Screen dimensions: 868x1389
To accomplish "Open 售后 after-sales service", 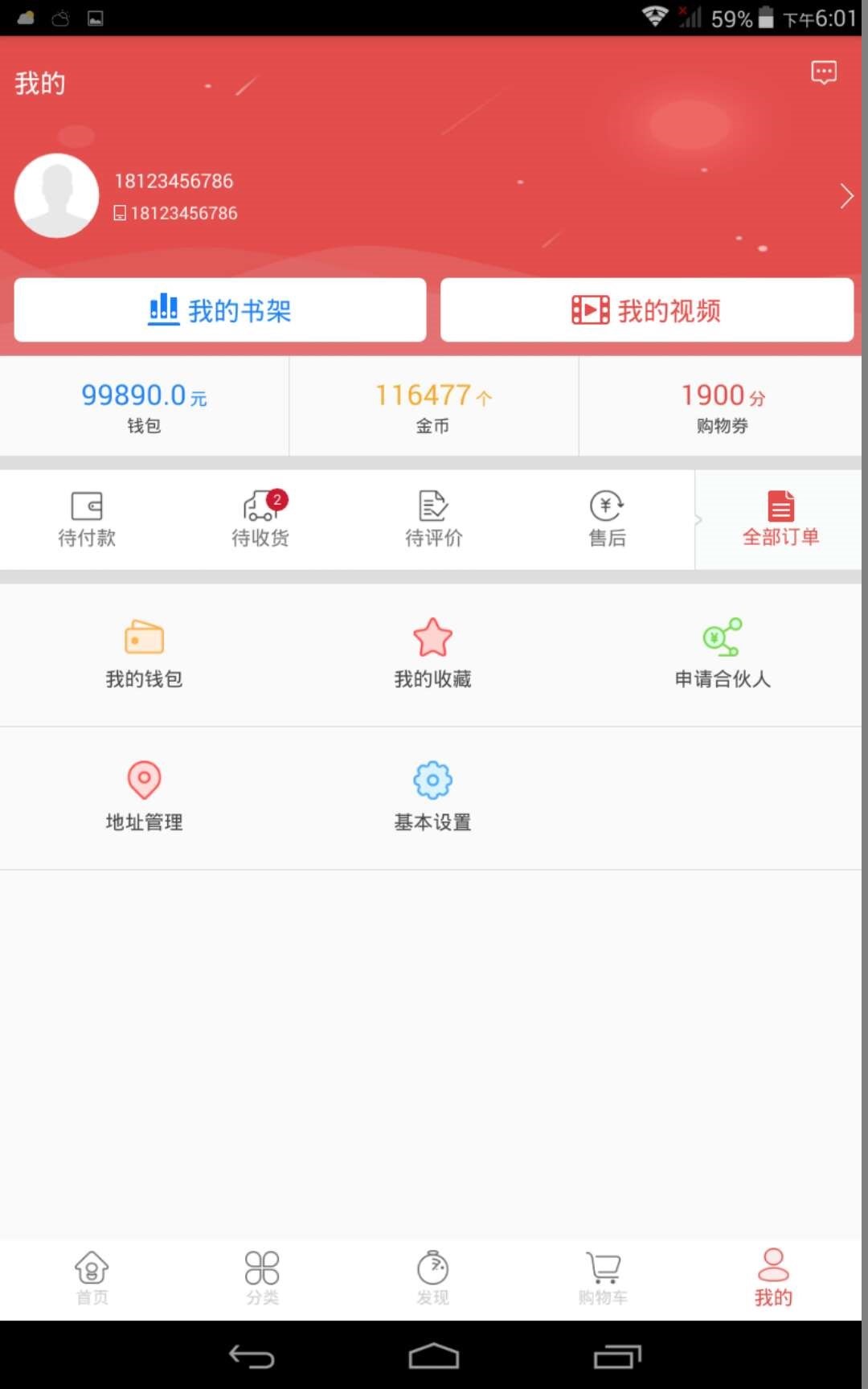I will point(607,520).
